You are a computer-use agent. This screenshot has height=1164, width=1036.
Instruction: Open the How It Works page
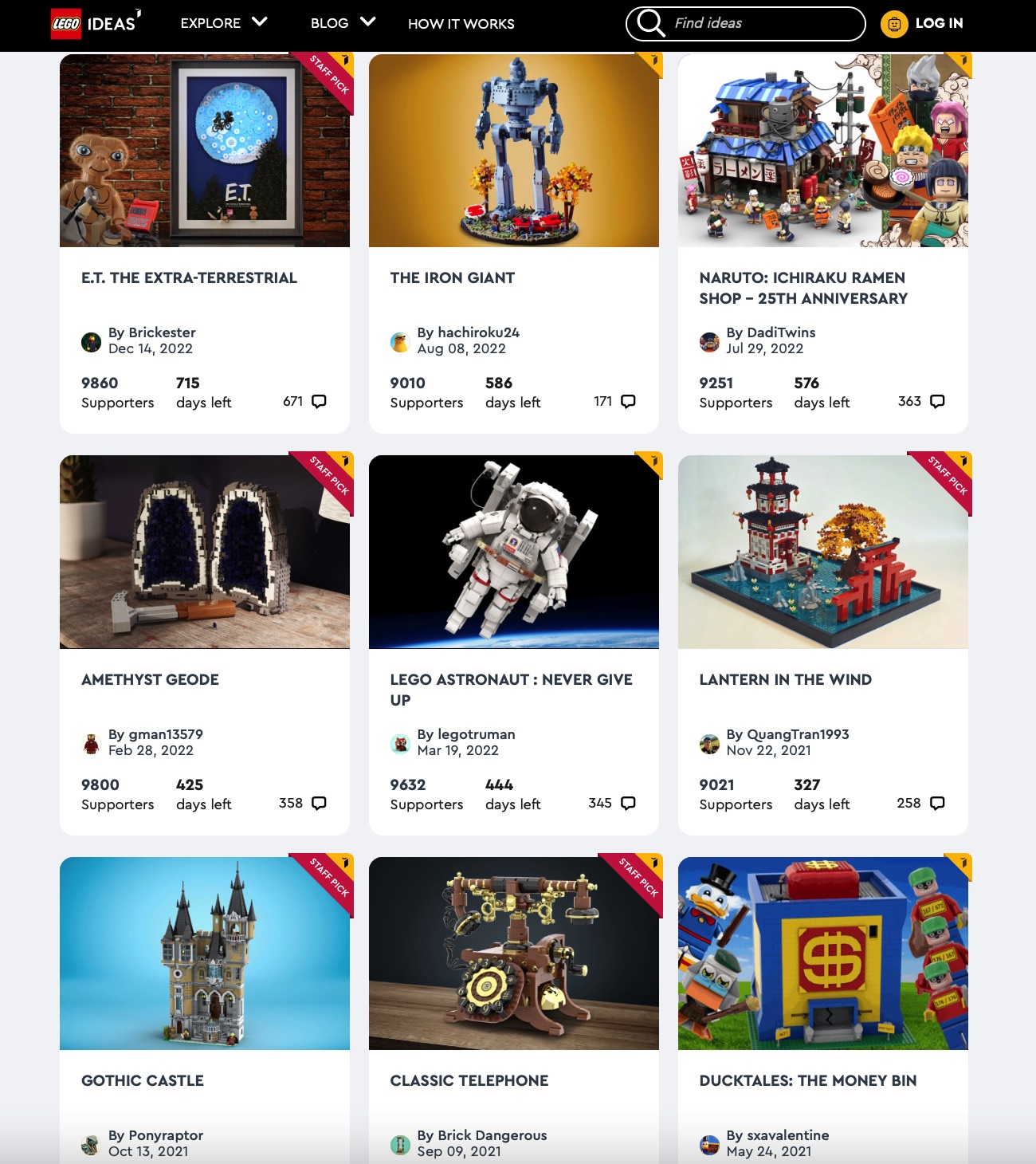[461, 24]
